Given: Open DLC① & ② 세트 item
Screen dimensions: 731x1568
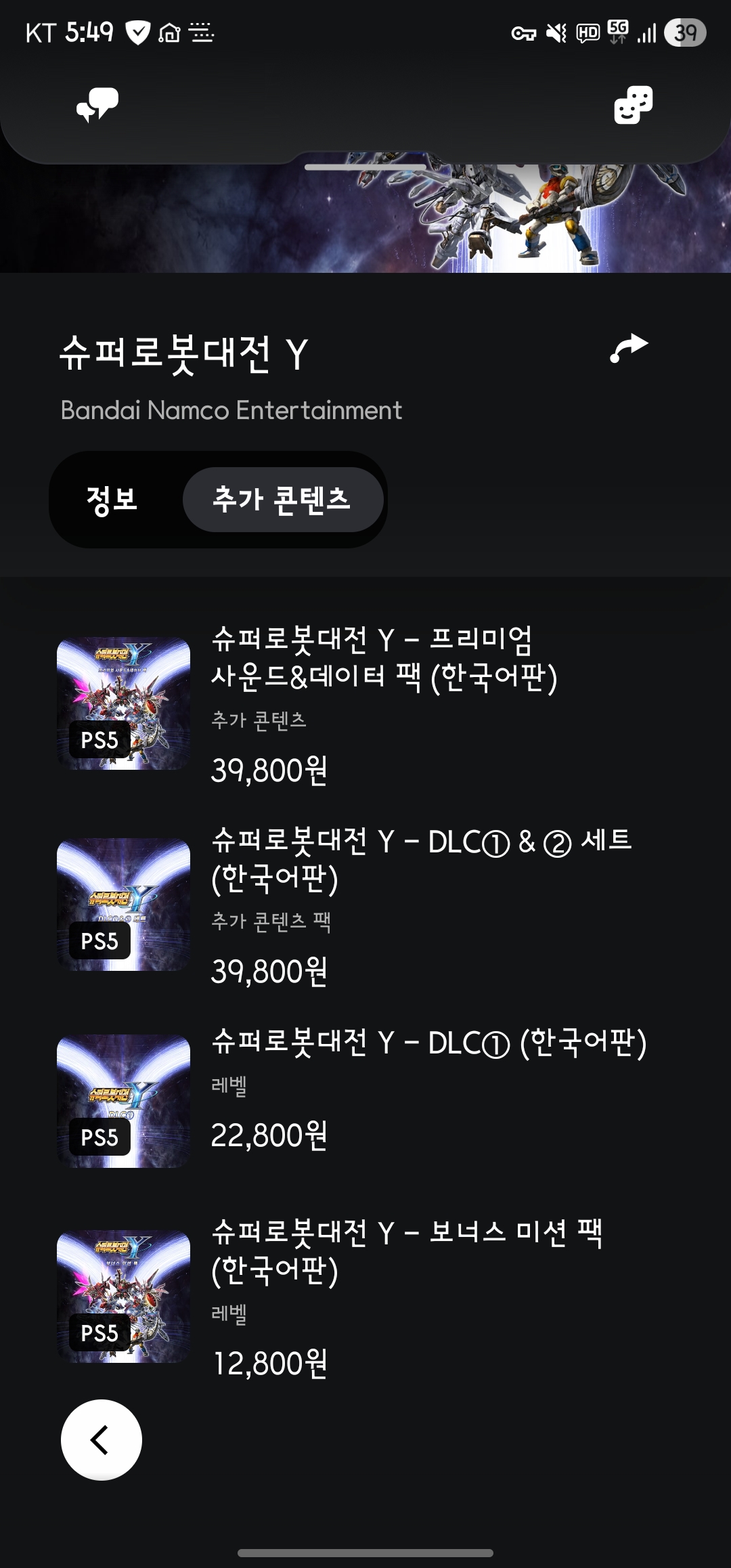Looking at the screenshot, I should pos(383,905).
